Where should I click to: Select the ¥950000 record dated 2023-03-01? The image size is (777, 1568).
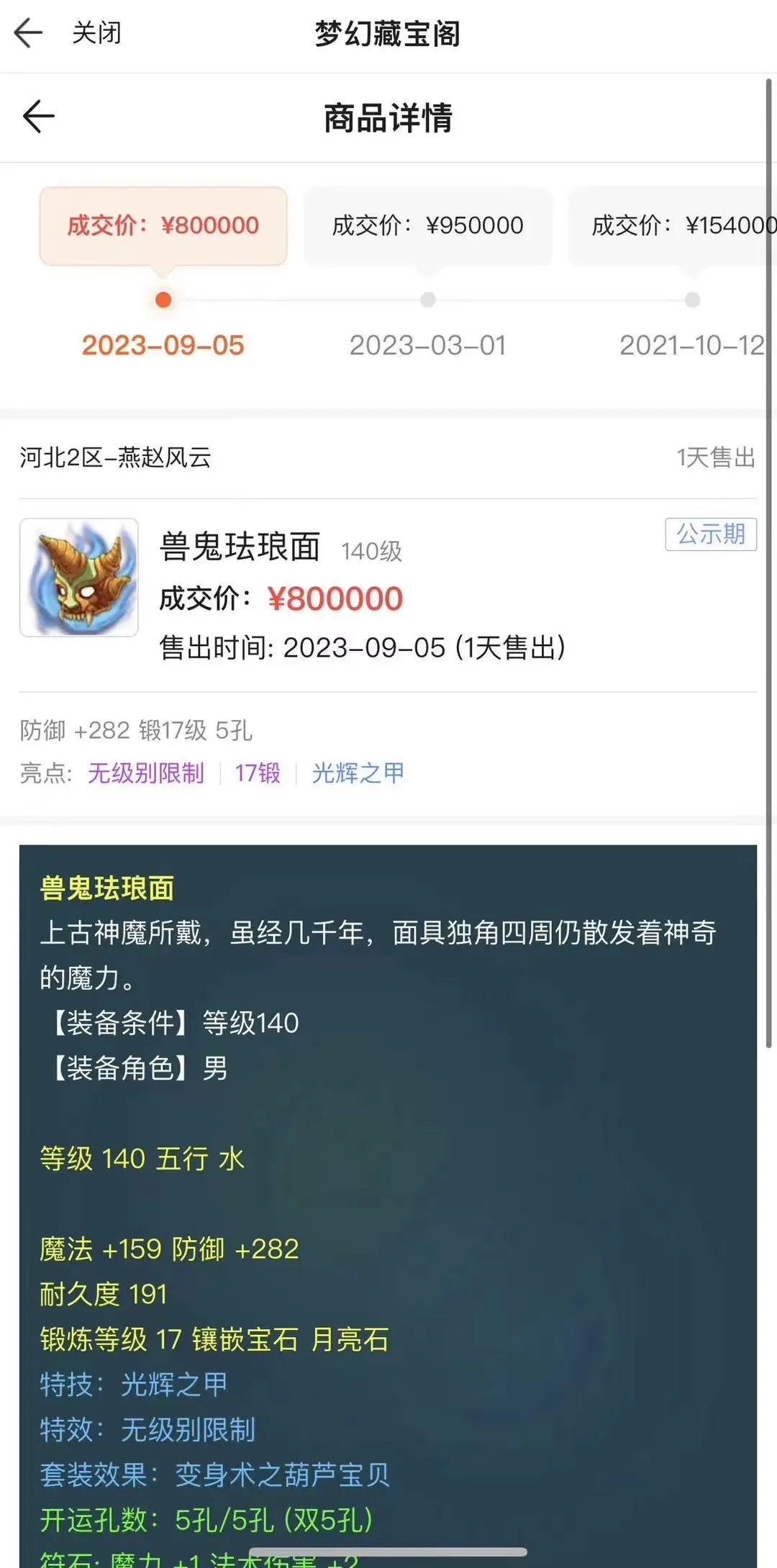tap(428, 226)
